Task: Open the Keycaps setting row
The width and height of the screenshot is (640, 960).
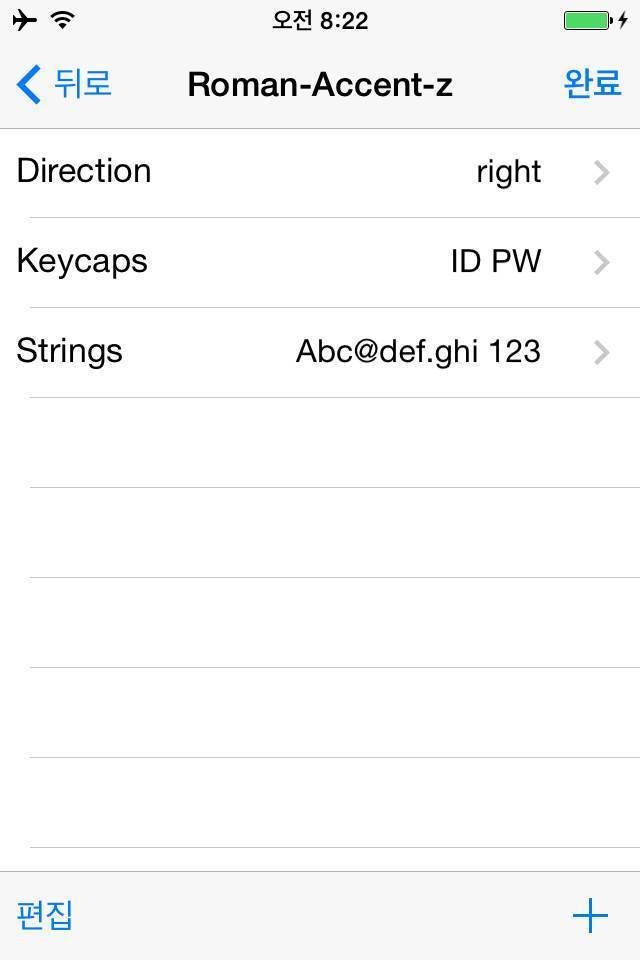Action: [320, 262]
